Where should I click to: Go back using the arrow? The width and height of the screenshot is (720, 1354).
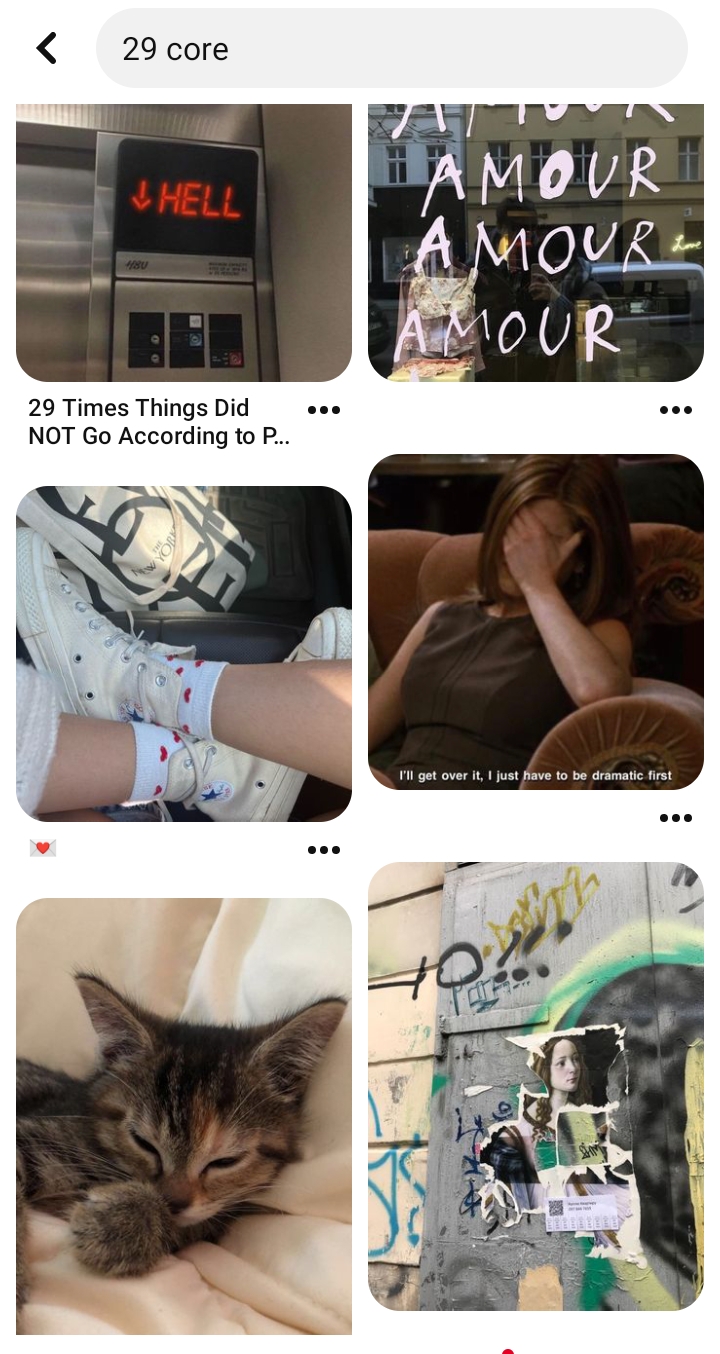click(x=47, y=48)
